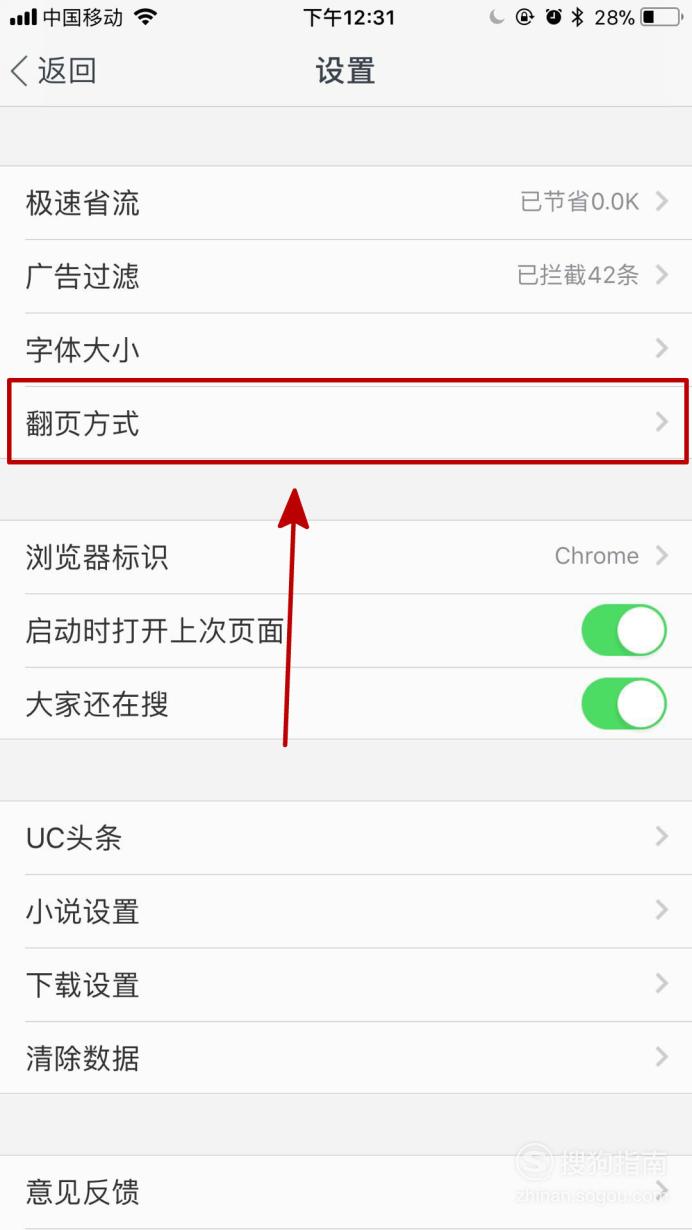Open 意见反馈 row

click(346, 1192)
